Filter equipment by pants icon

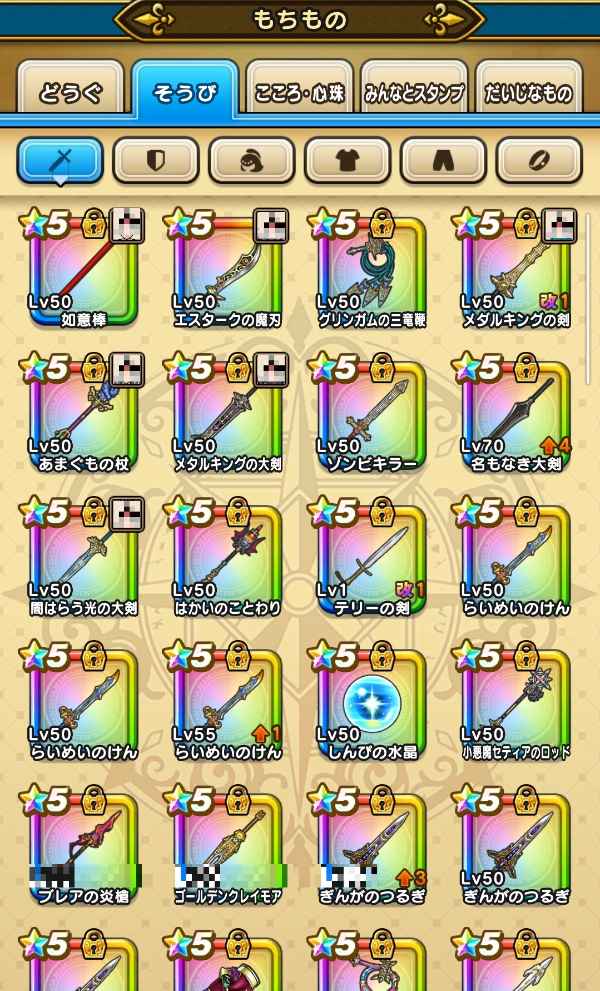point(443,160)
